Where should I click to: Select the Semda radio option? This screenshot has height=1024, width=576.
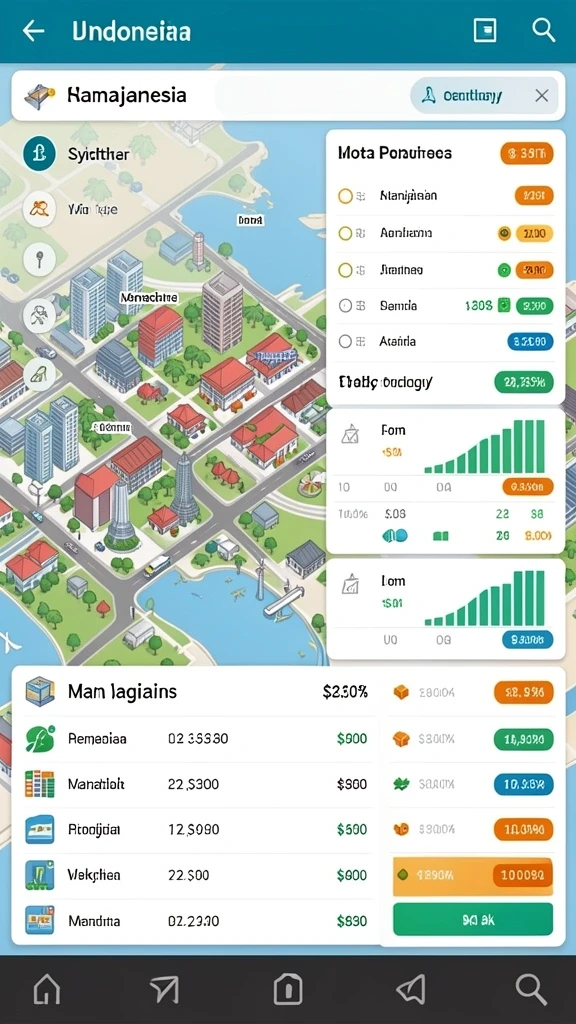pos(345,306)
